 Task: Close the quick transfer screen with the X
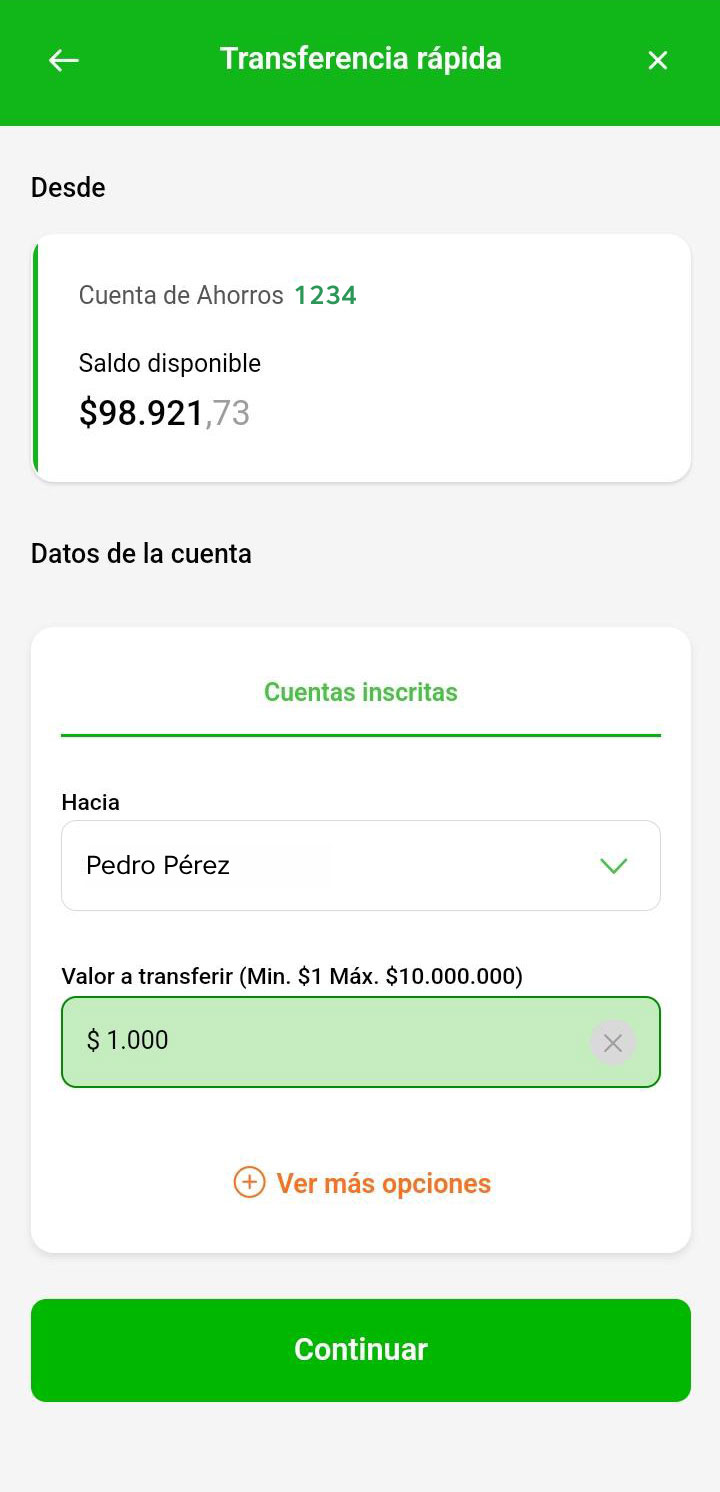[x=657, y=61]
